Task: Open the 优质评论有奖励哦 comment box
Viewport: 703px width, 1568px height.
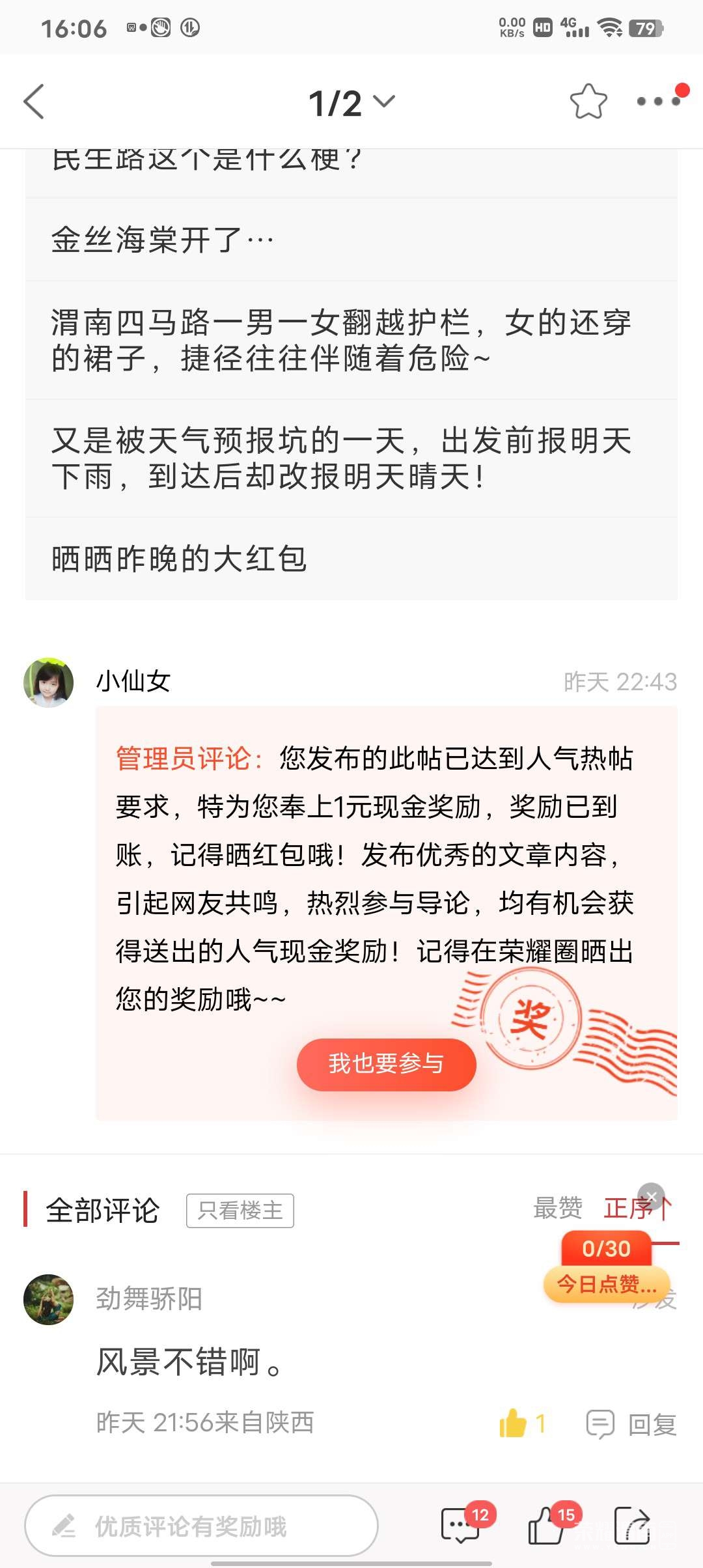Action: click(201, 1526)
